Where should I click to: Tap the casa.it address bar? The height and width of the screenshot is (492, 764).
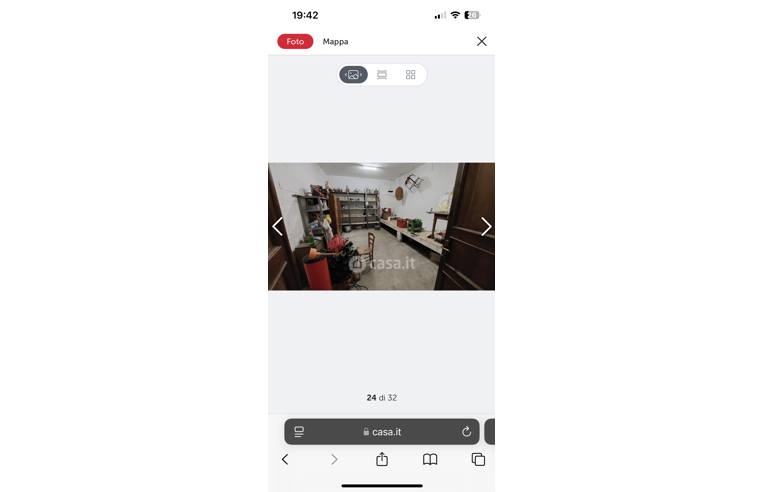coord(382,432)
